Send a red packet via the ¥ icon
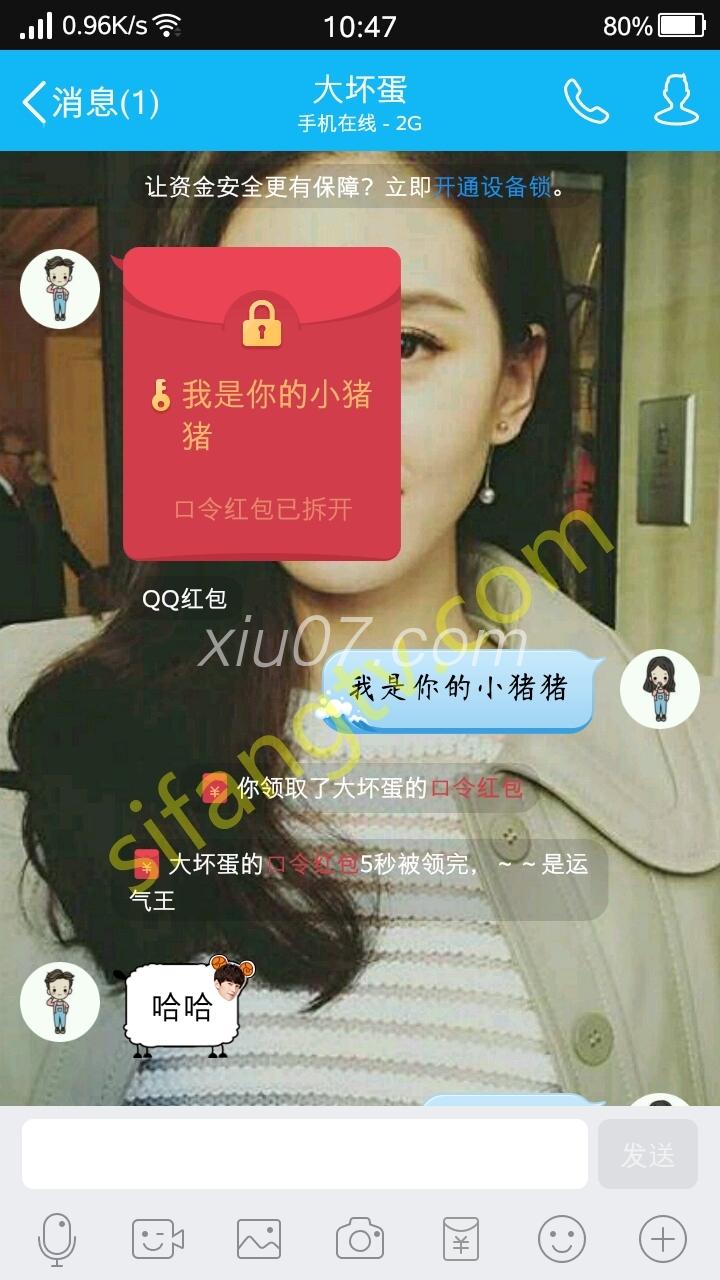Viewport: 720px width, 1280px height. click(461, 1240)
